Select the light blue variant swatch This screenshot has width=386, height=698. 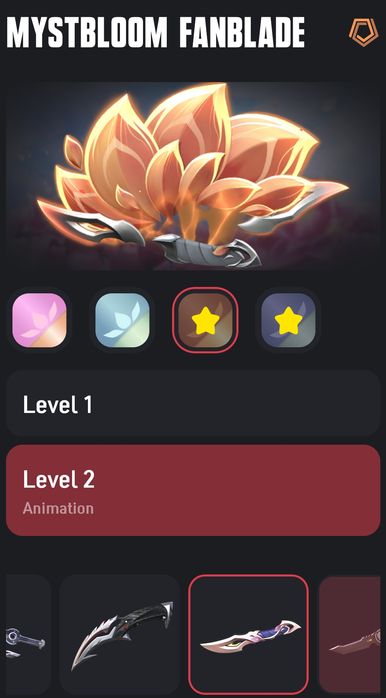pos(122,320)
